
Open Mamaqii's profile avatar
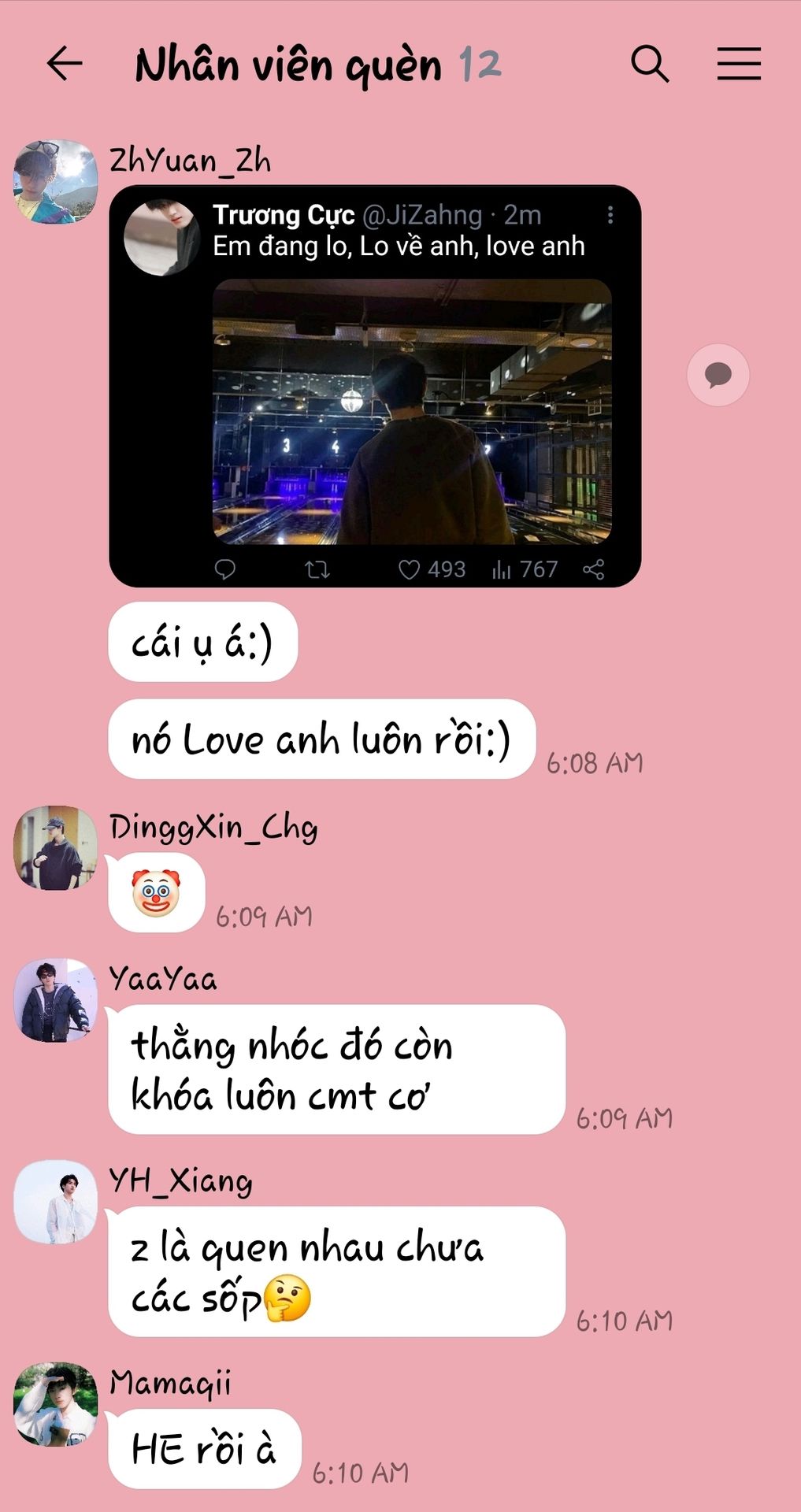(56, 1404)
